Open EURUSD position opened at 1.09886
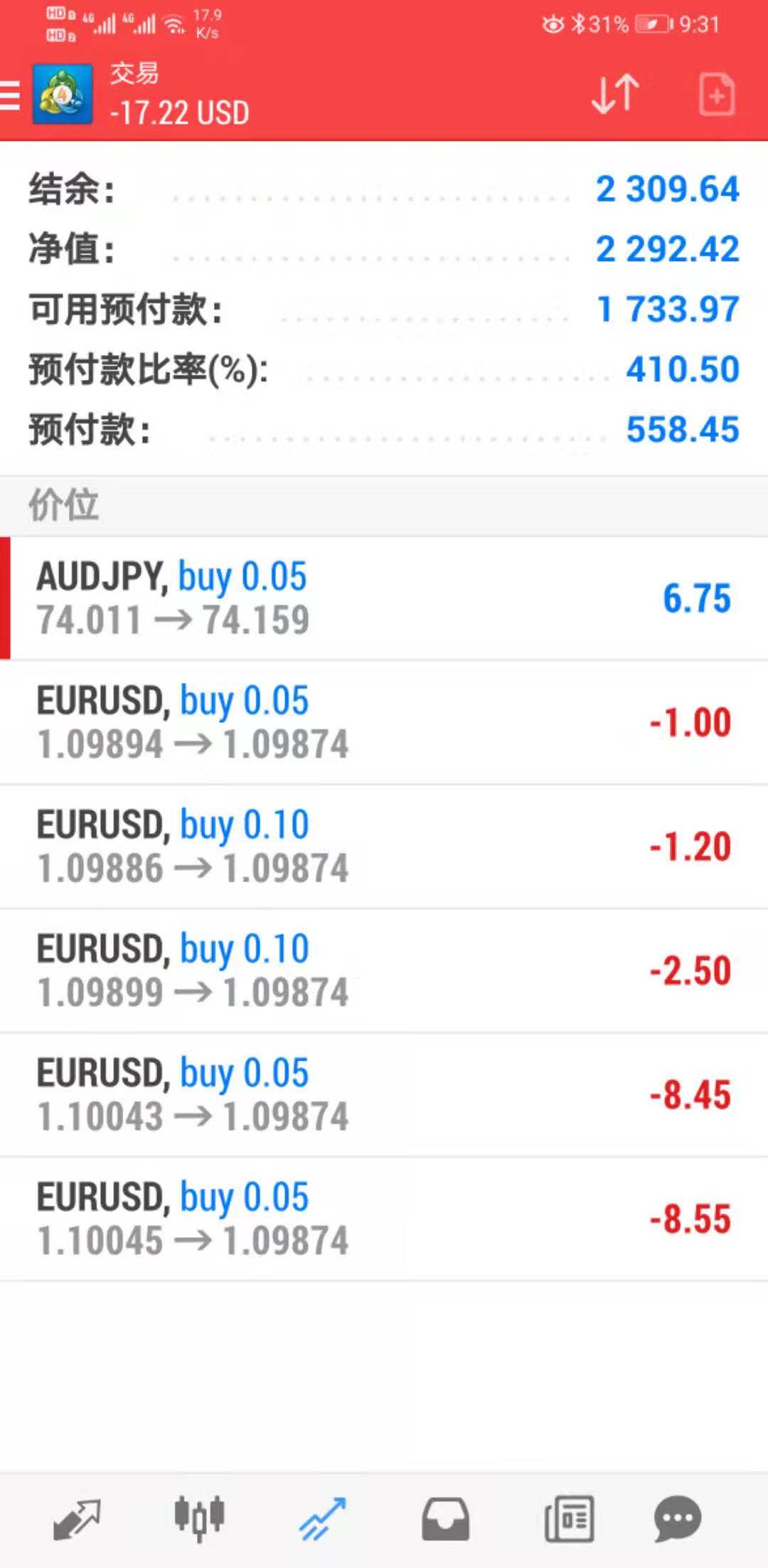Screen dimensions: 768x1568 coord(384,847)
